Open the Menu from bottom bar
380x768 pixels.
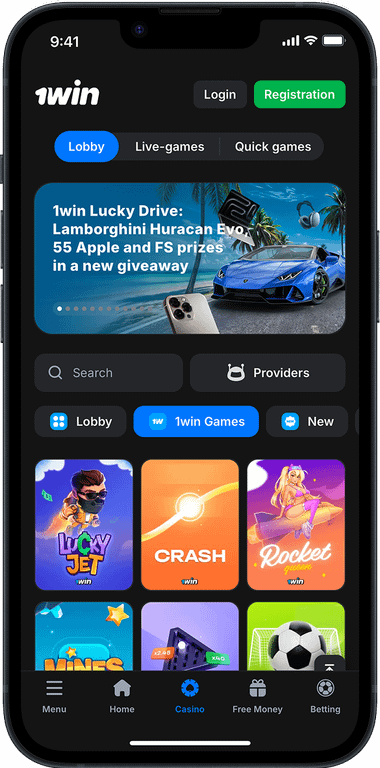54,696
